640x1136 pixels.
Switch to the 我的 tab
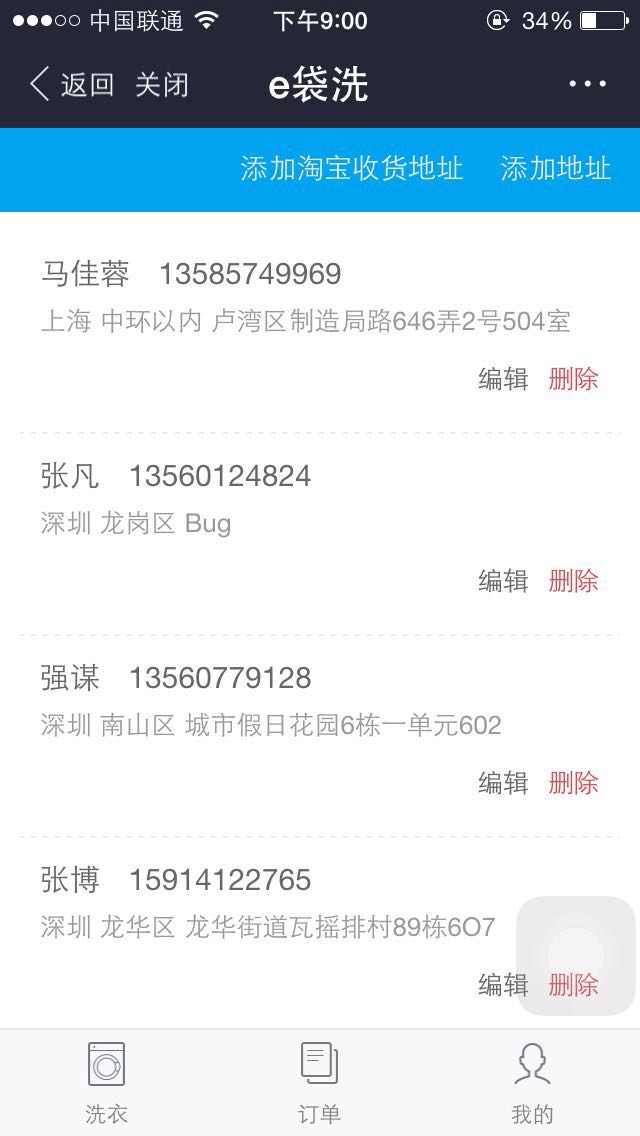[x=533, y=1083]
